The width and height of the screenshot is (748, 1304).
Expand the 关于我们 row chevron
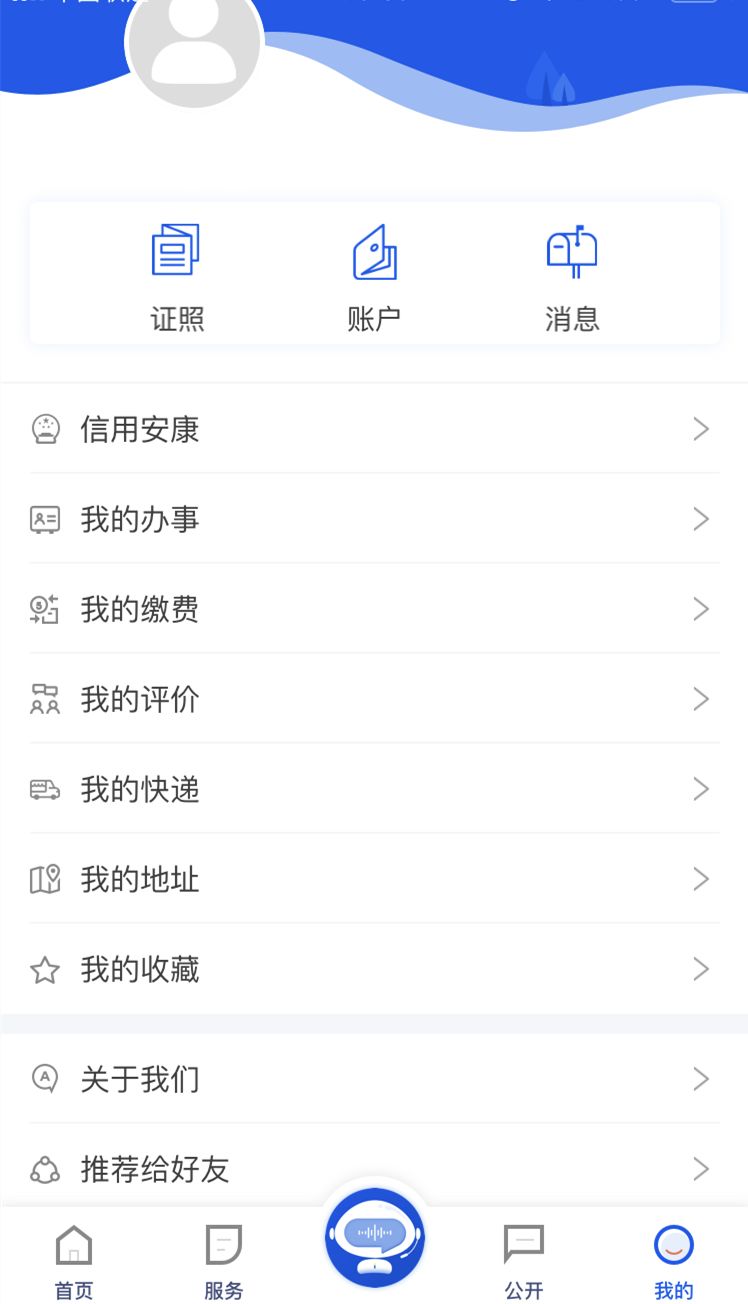coord(701,1079)
